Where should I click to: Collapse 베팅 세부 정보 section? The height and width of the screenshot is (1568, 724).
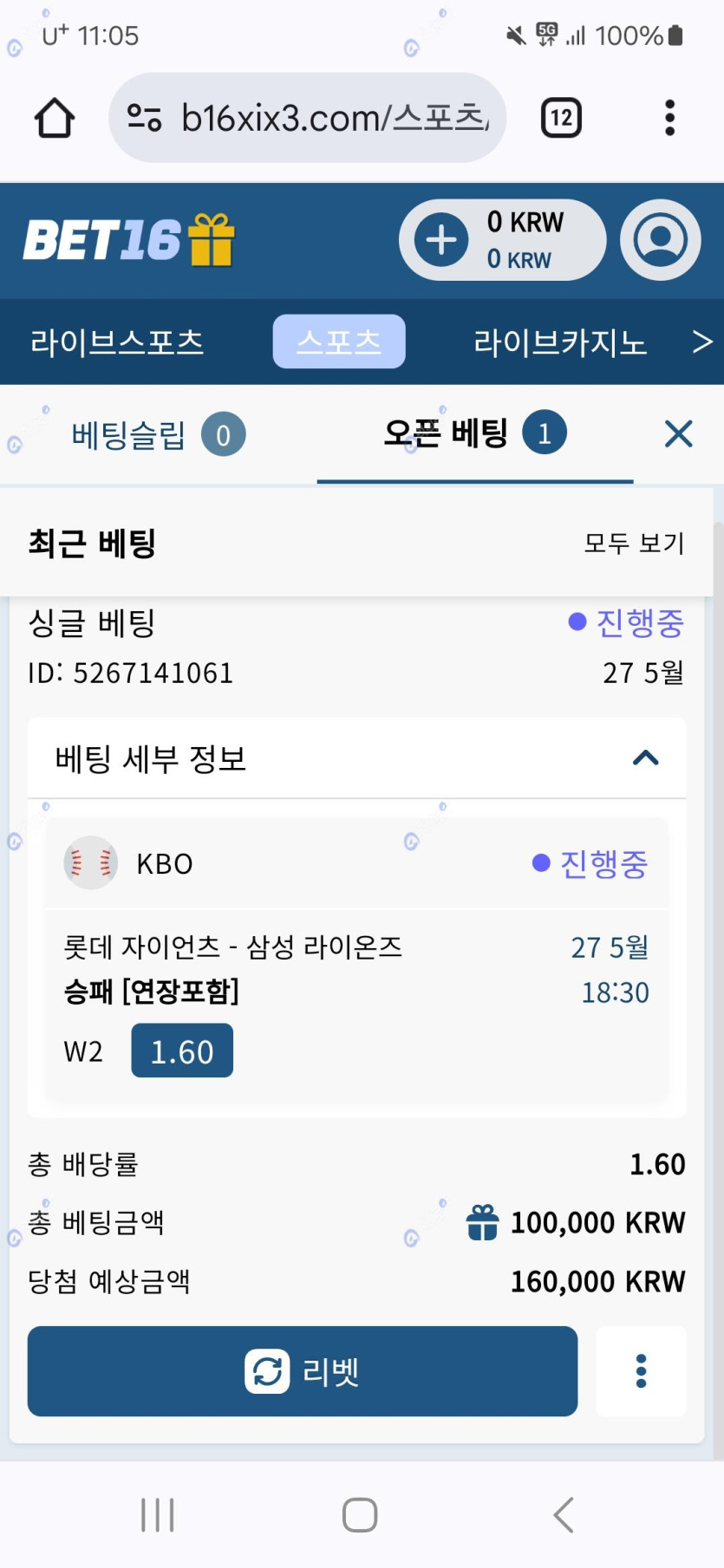[645, 758]
